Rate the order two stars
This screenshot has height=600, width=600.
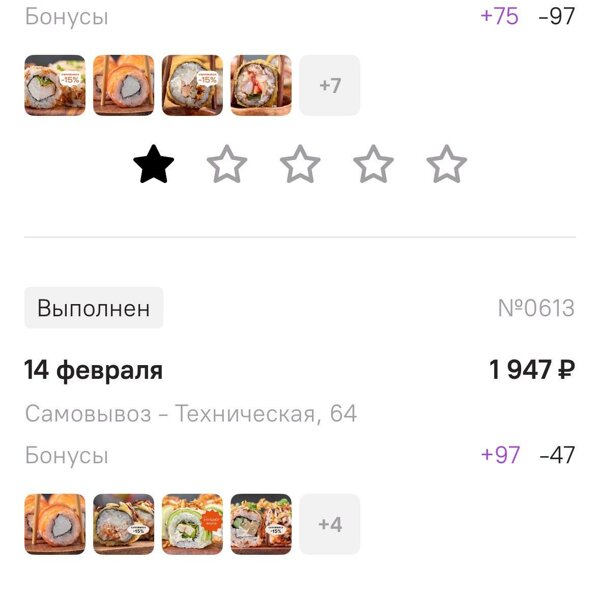tap(227, 165)
